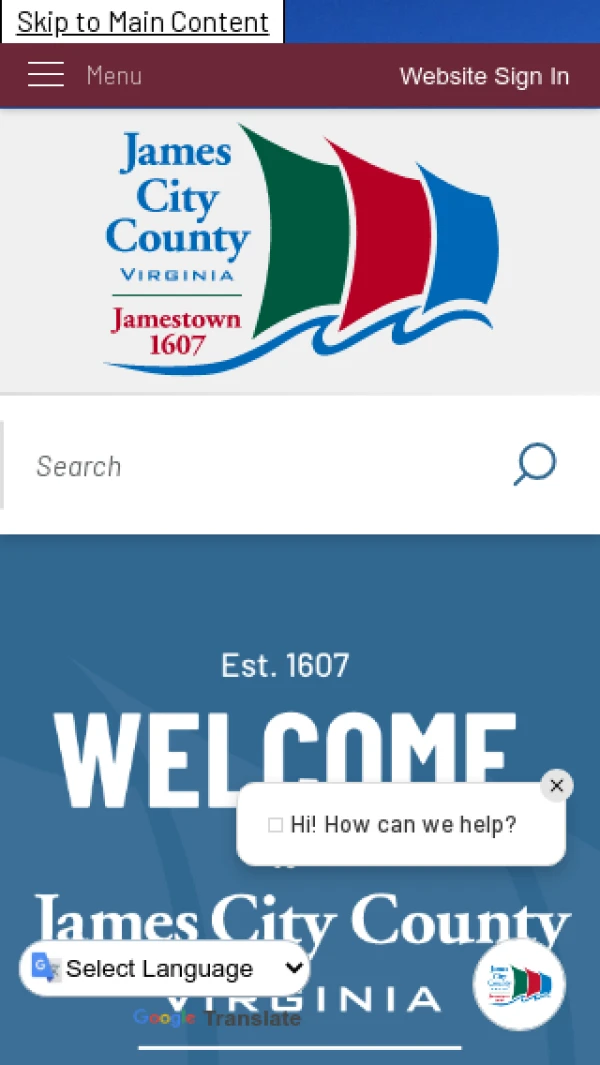
Task: Tap Website Sign In link
Action: click(484, 77)
